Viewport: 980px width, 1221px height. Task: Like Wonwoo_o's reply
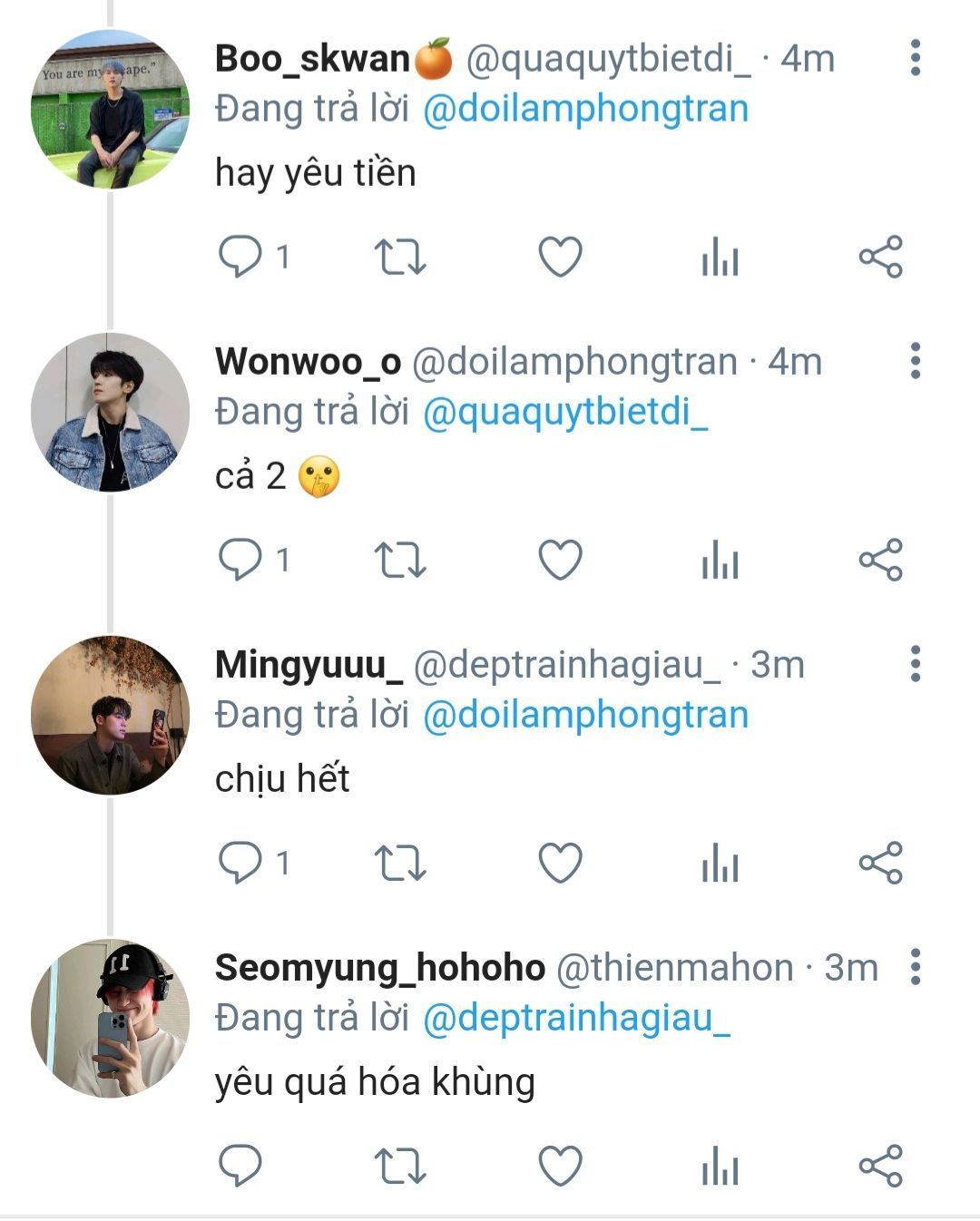(560, 560)
